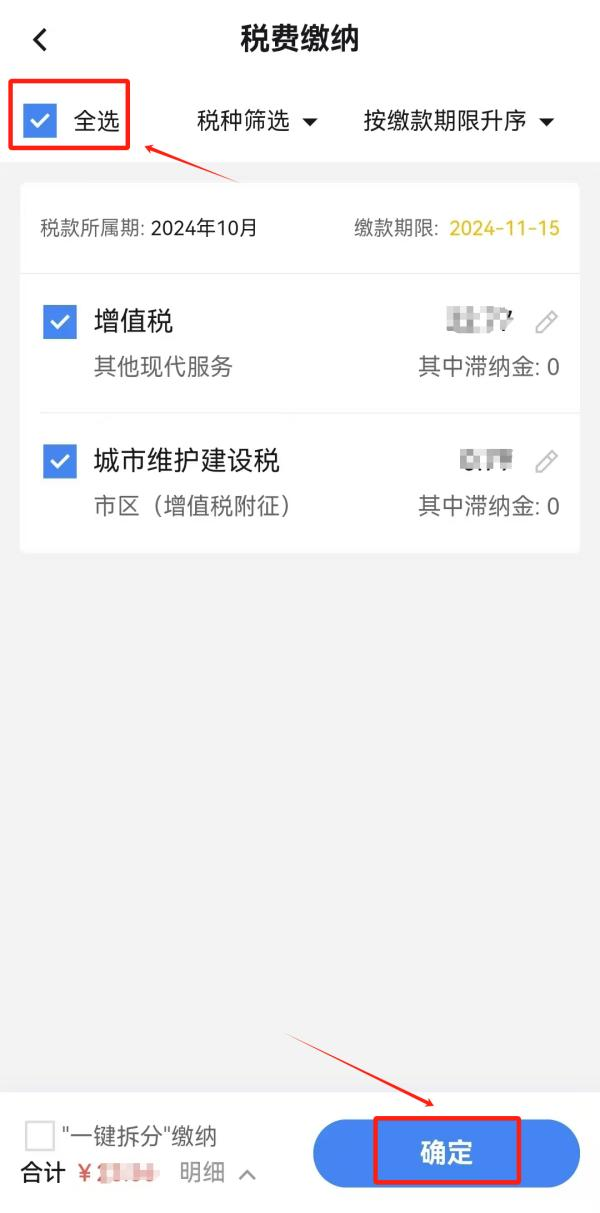Go back from 税费缴纳 page
The image size is (600, 1213).
pos(40,40)
